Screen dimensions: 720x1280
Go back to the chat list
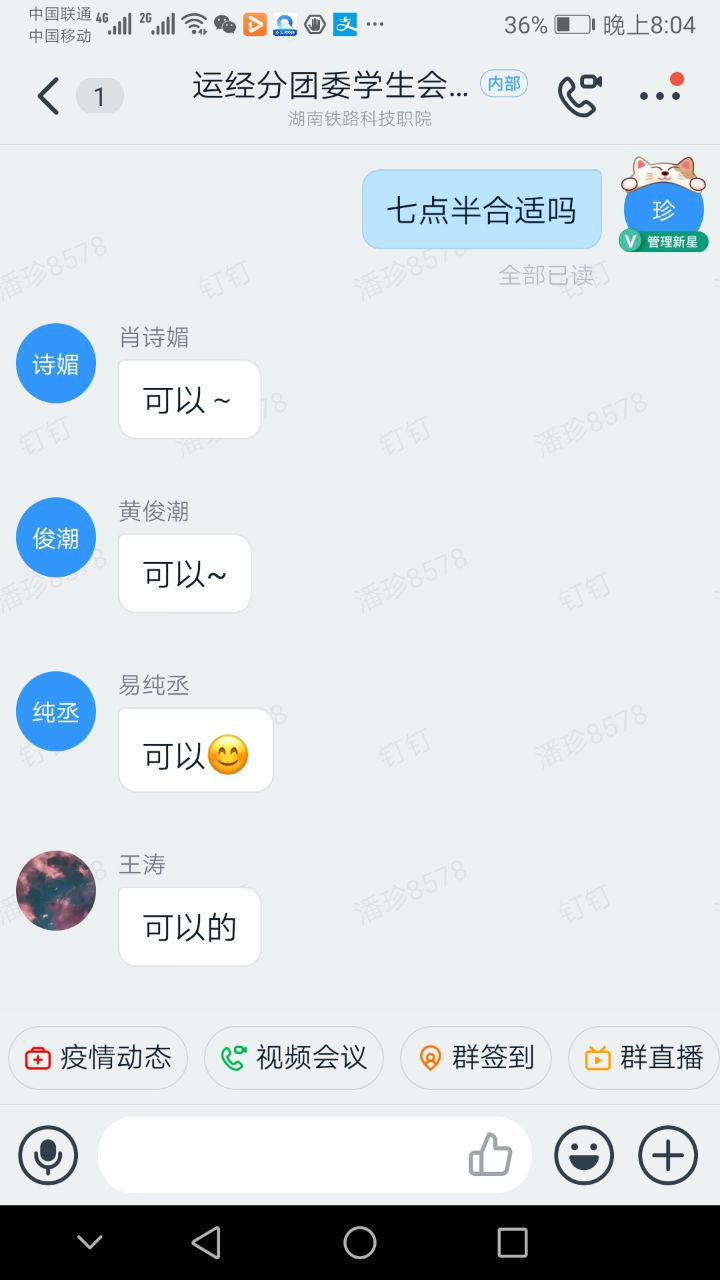pyautogui.click(x=49, y=97)
